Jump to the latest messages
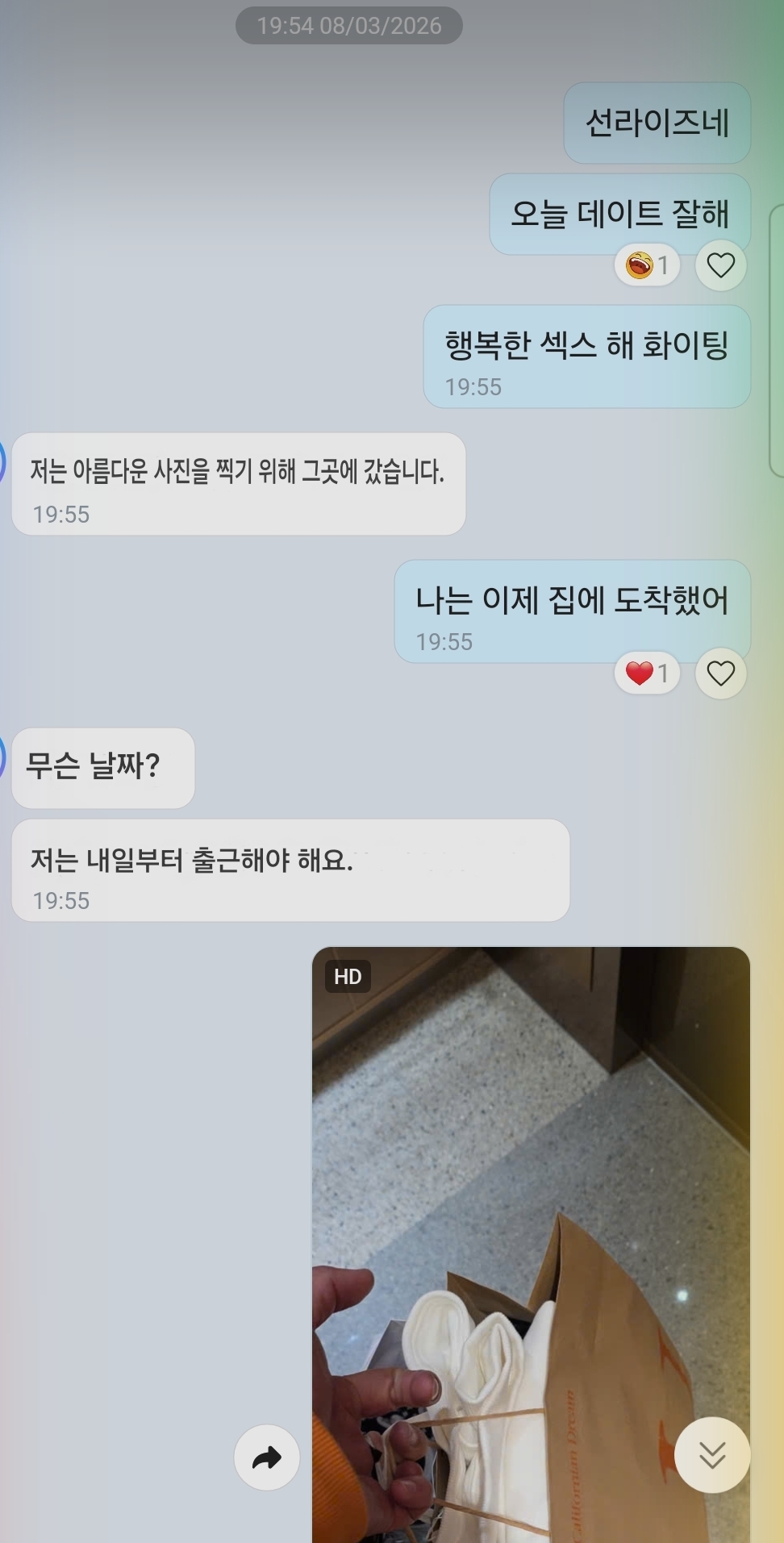Image resolution: width=784 pixels, height=1543 pixels. point(711,1454)
